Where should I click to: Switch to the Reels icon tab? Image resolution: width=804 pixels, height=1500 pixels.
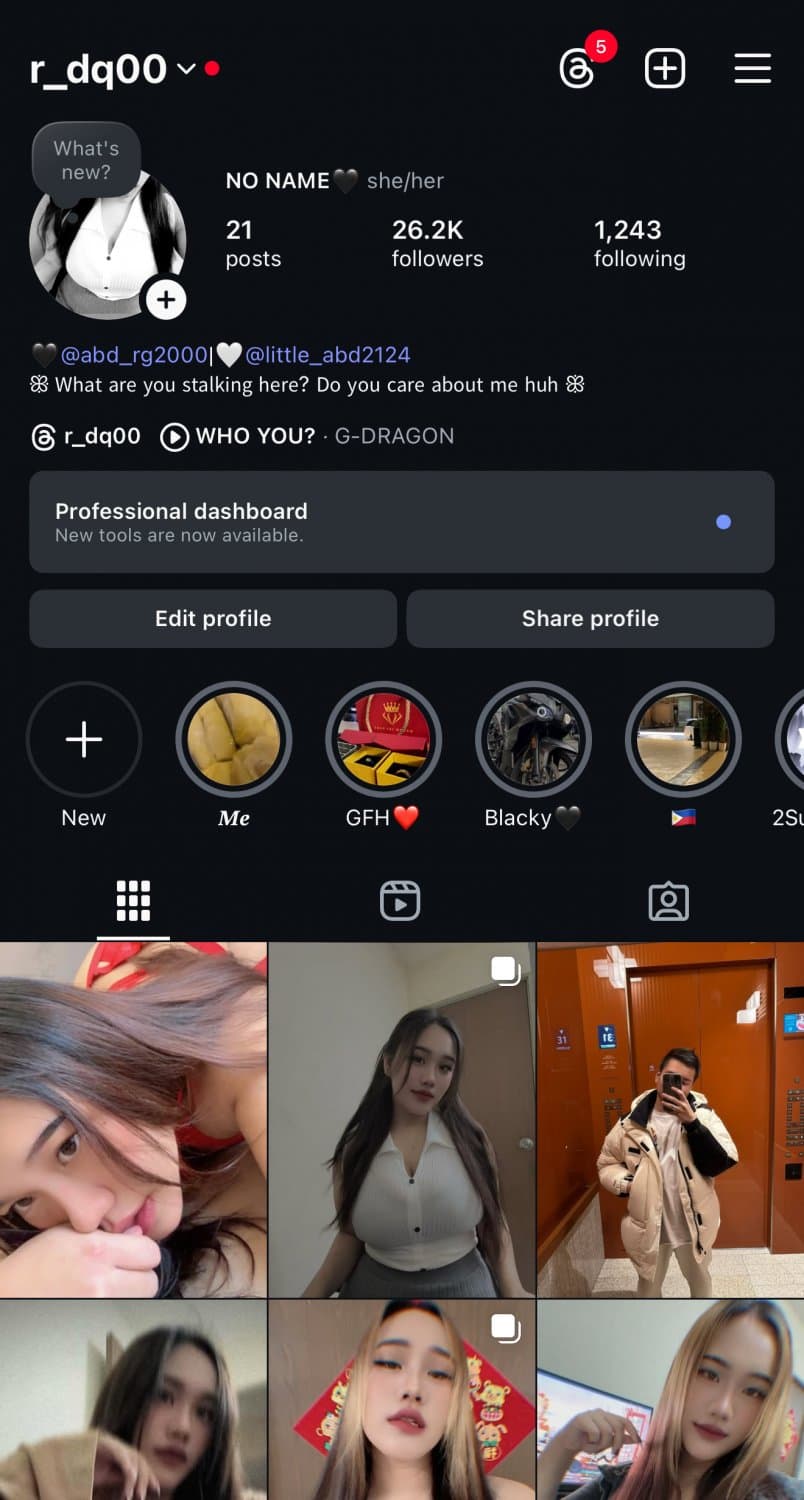[x=401, y=900]
